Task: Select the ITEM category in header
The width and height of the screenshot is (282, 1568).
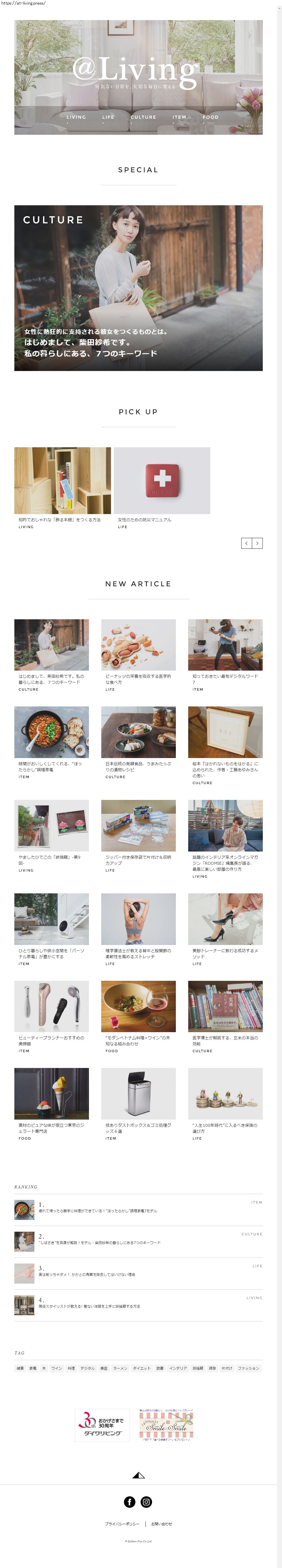Action: (179, 117)
